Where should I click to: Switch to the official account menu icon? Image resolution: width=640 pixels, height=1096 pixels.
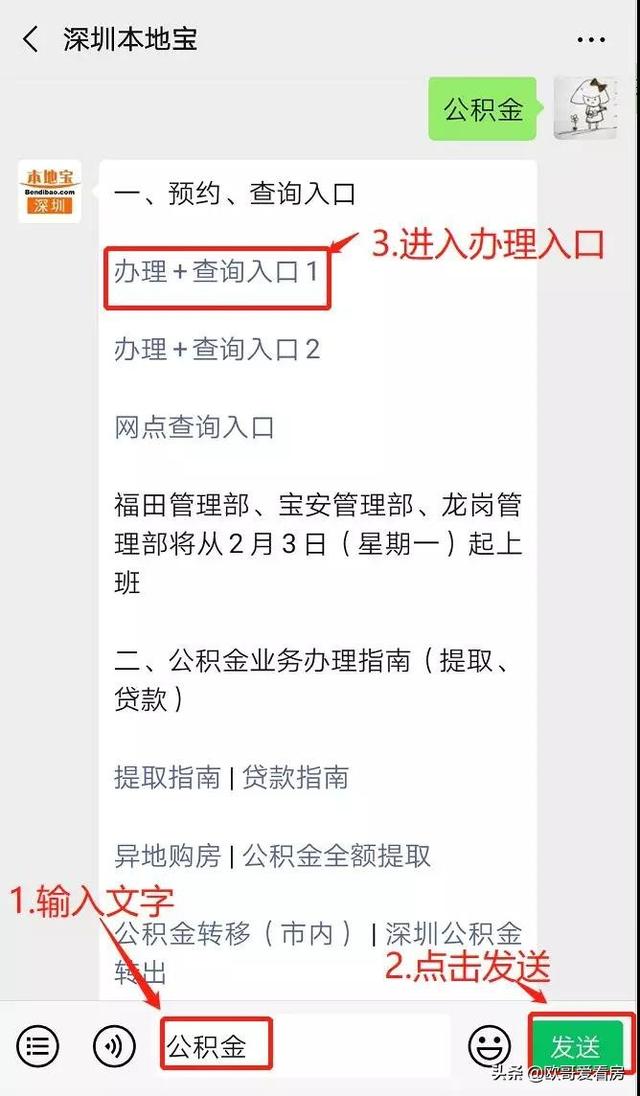(x=38, y=1046)
